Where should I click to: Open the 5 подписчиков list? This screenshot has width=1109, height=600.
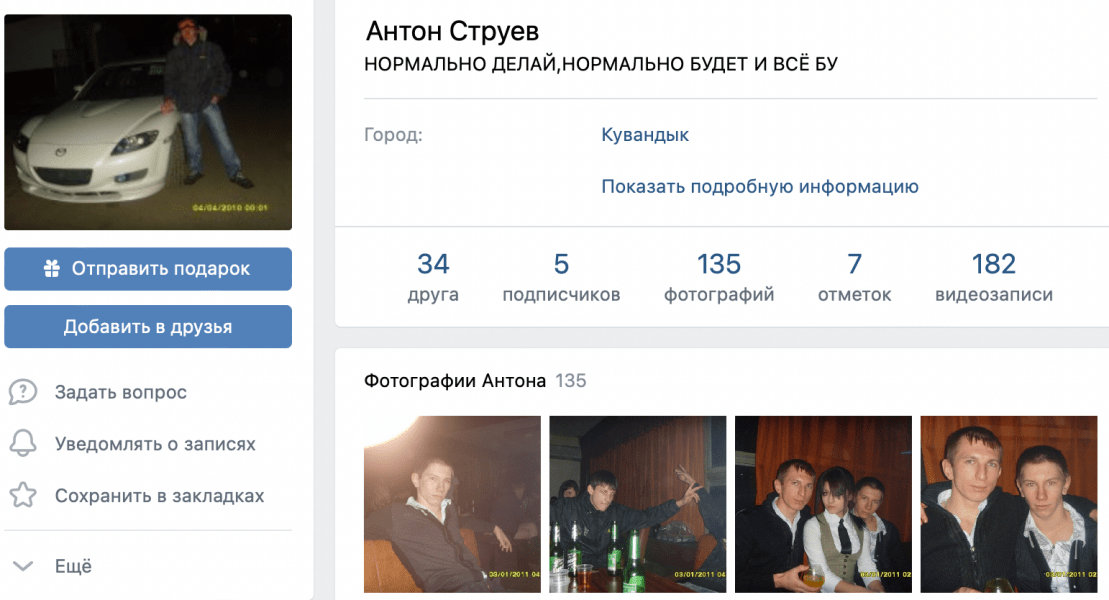pos(561,277)
